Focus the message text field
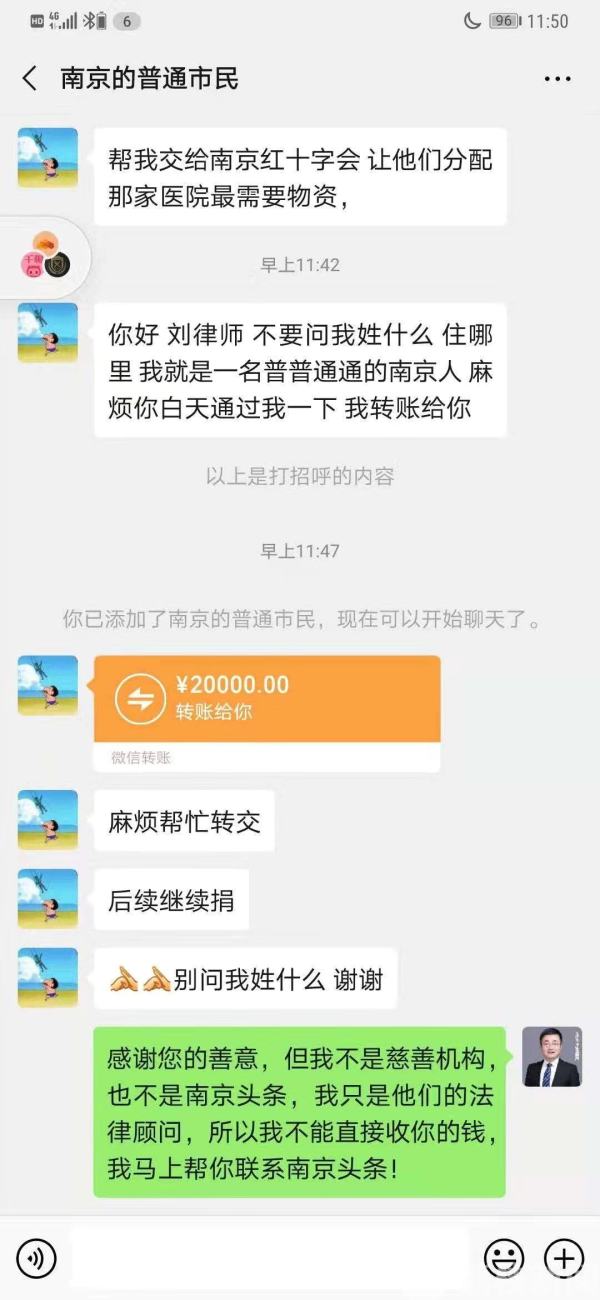Viewport: 600px width, 1300px height. (x=270, y=1257)
